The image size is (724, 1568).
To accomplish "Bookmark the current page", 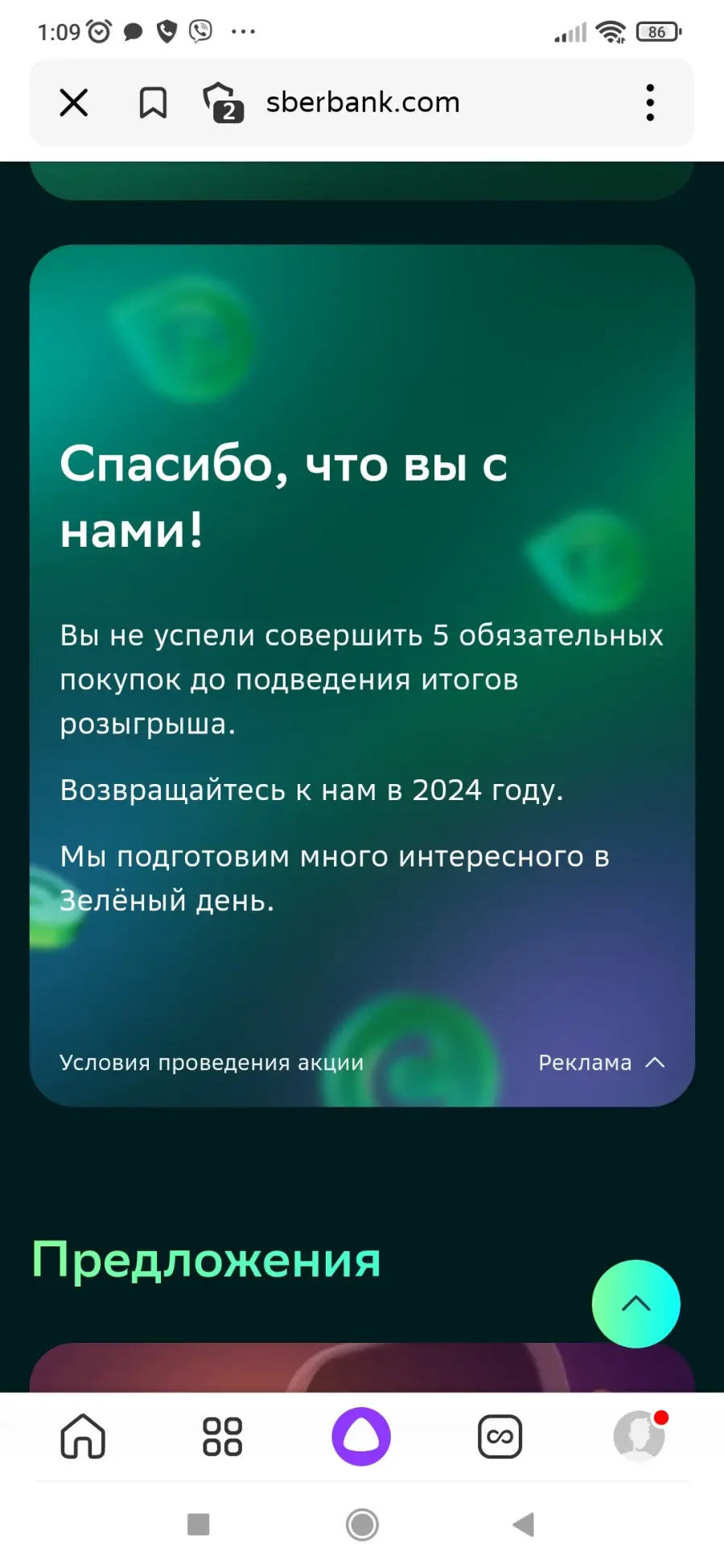I will [153, 103].
